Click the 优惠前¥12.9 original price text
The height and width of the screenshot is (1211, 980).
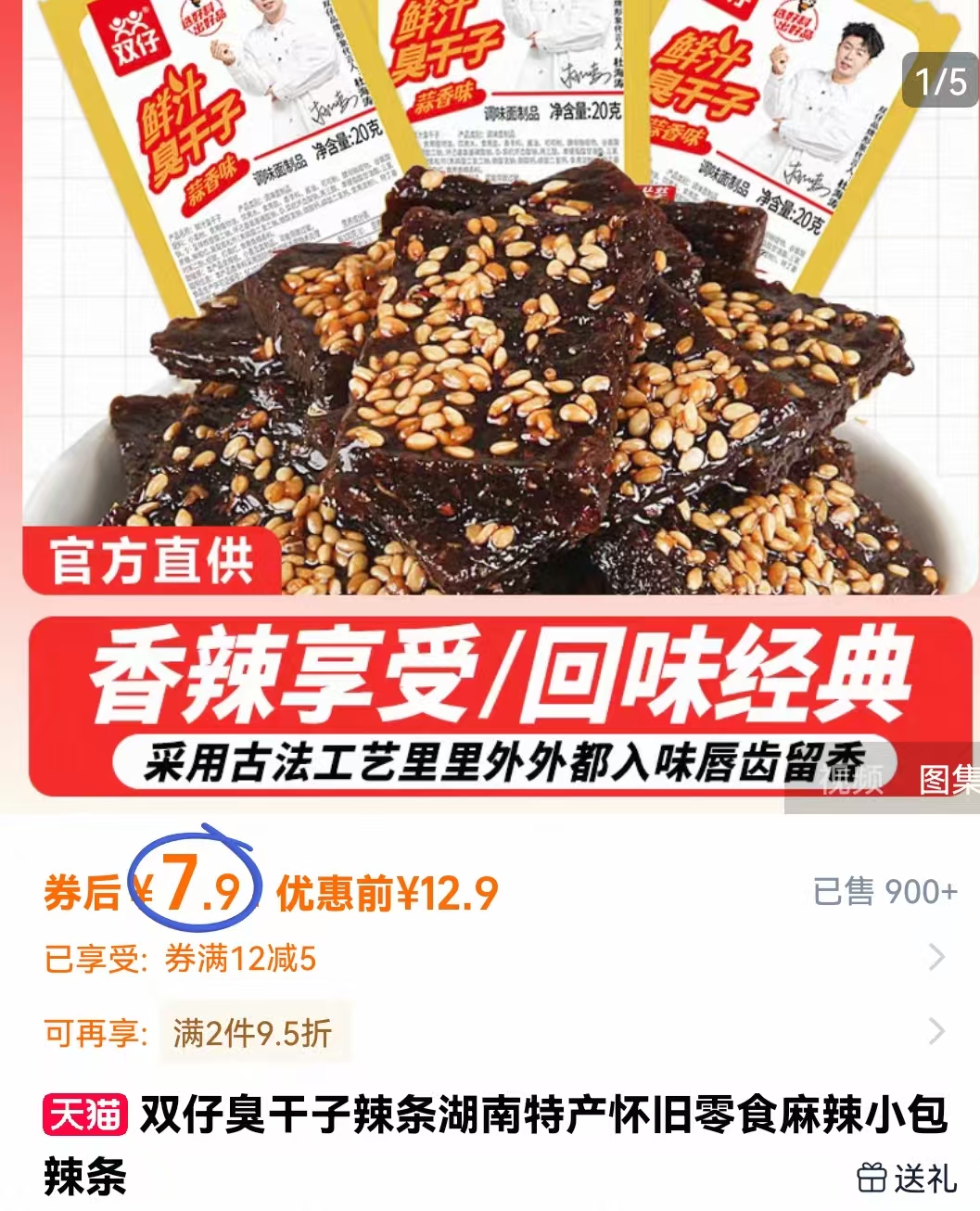pos(383,894)
